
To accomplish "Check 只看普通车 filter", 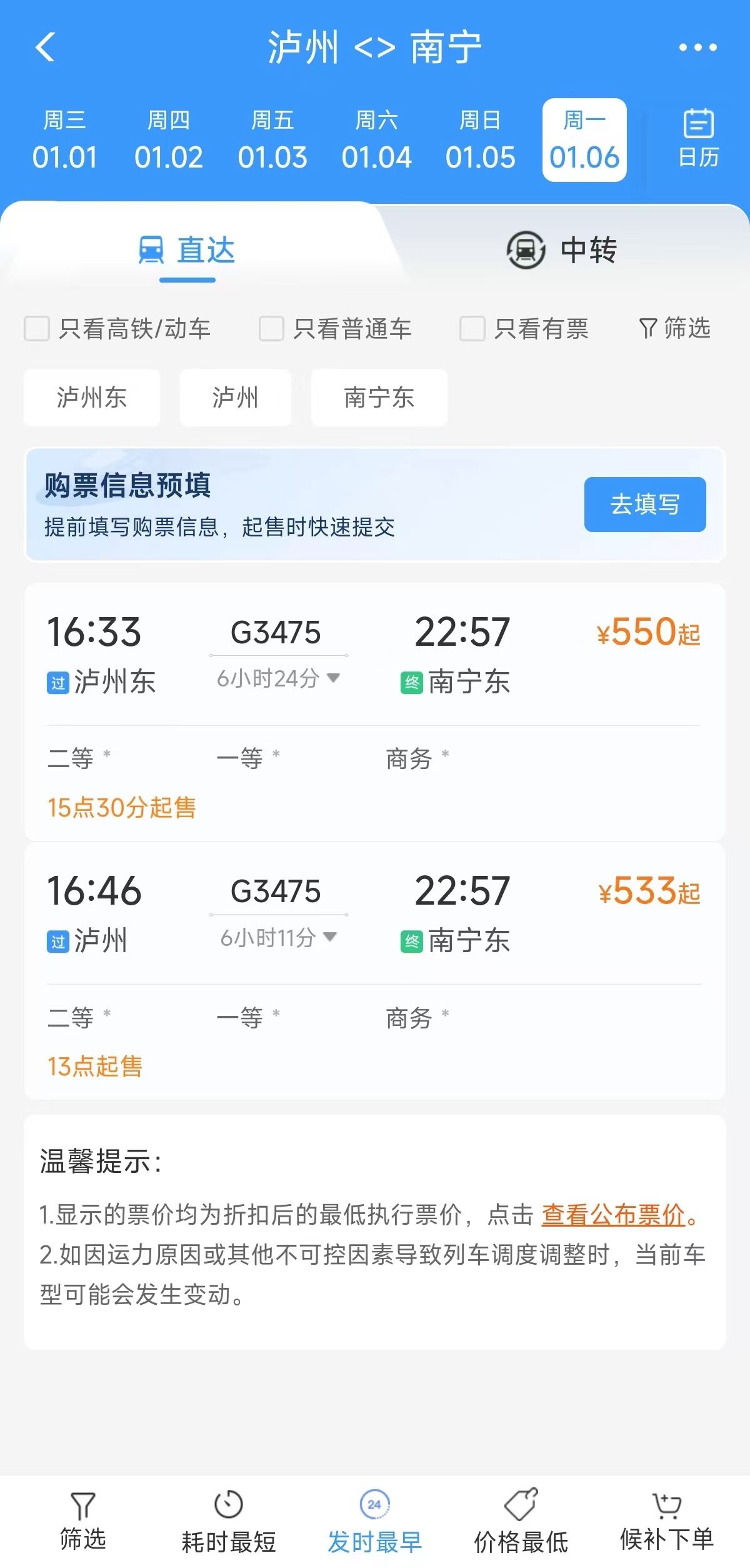I will [272, 328].
